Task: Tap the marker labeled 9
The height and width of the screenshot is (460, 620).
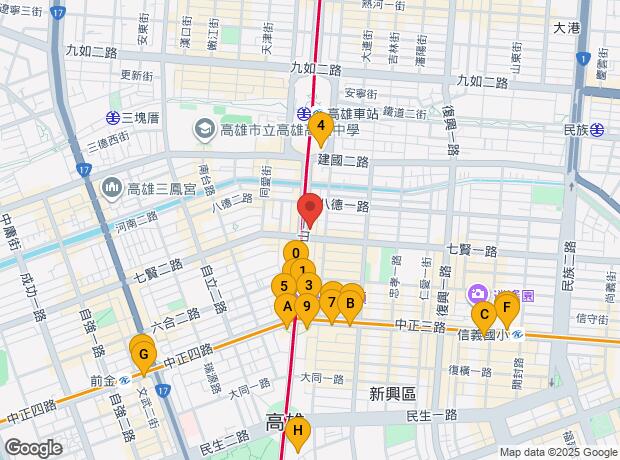Action: [307, 306]
